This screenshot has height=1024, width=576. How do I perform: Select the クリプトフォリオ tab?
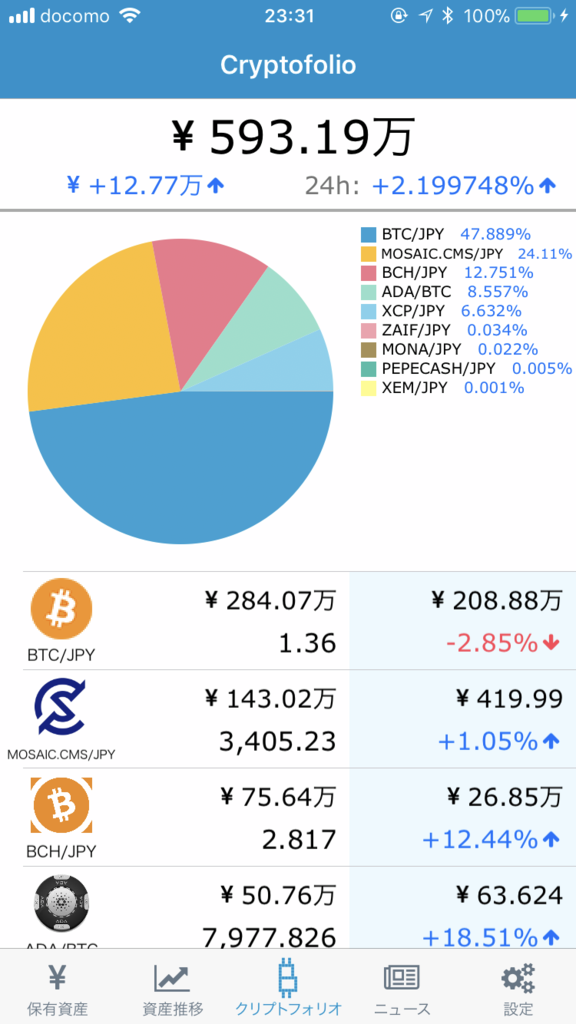click(x=288, y=987)
